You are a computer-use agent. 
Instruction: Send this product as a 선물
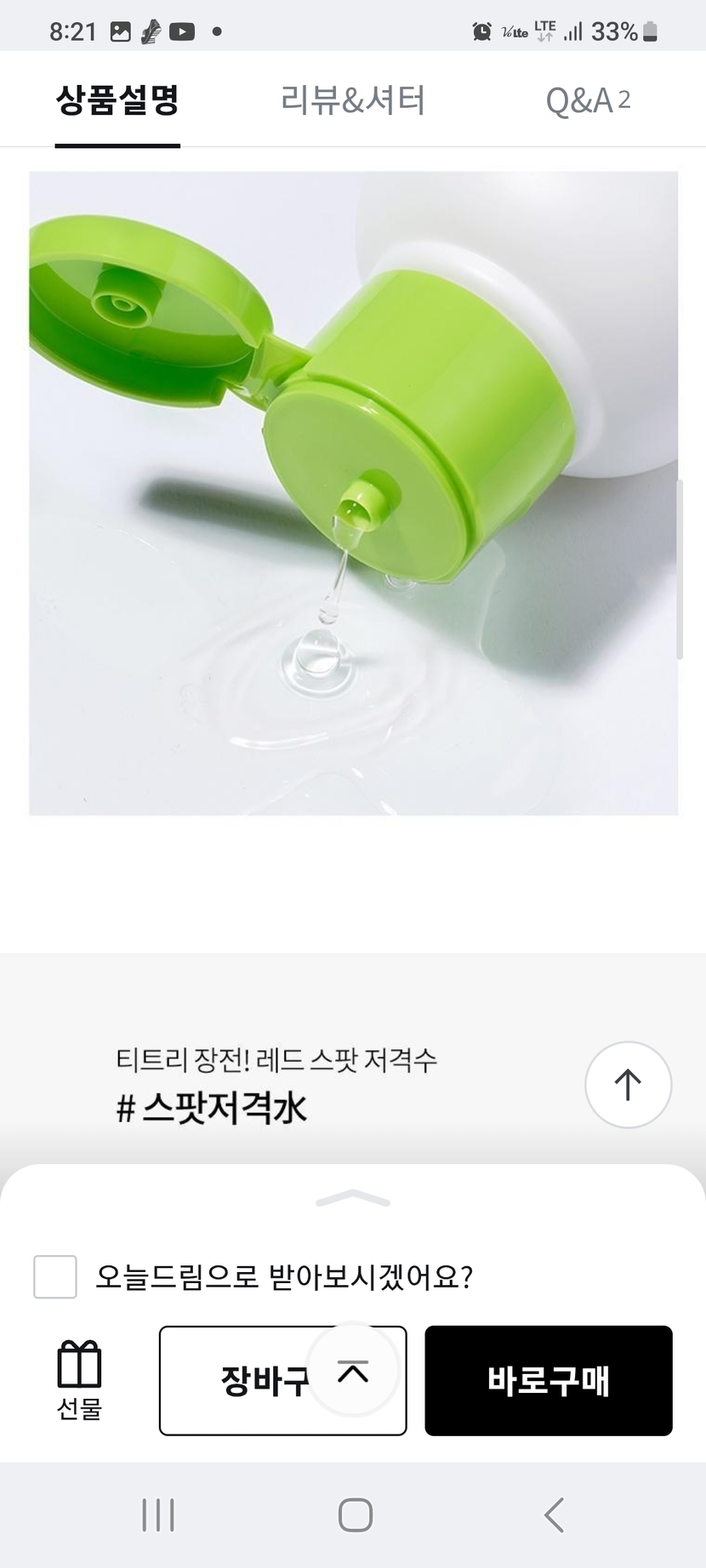pyautogui.click(x=79, y=1380)
